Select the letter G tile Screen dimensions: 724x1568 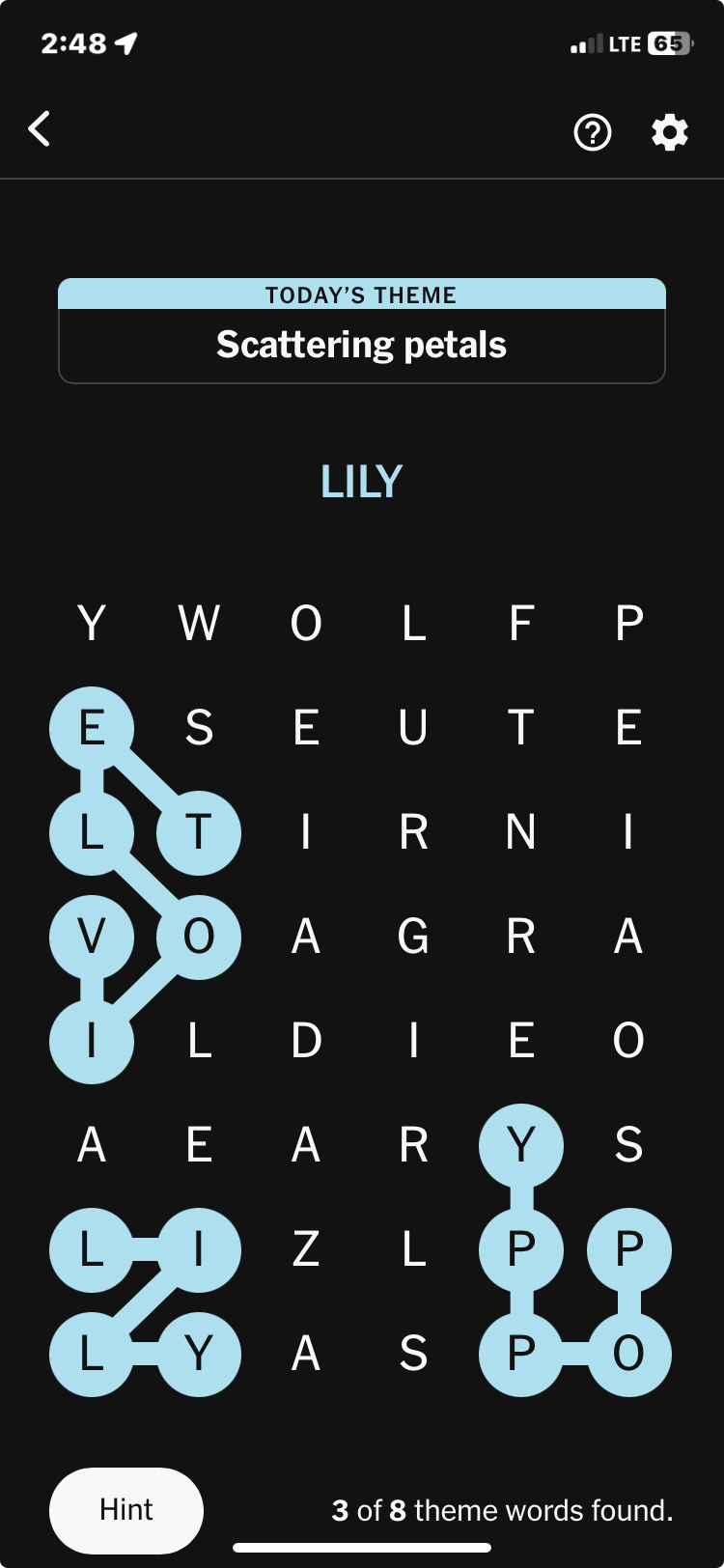point(413,937)
